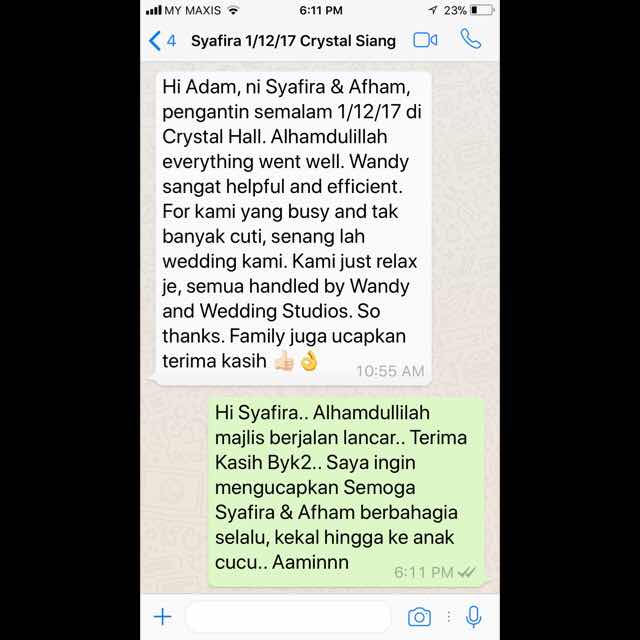The height and width of the screenshot is (640, 640).
Task: Start a video call with Syafira
Action: 425,40
